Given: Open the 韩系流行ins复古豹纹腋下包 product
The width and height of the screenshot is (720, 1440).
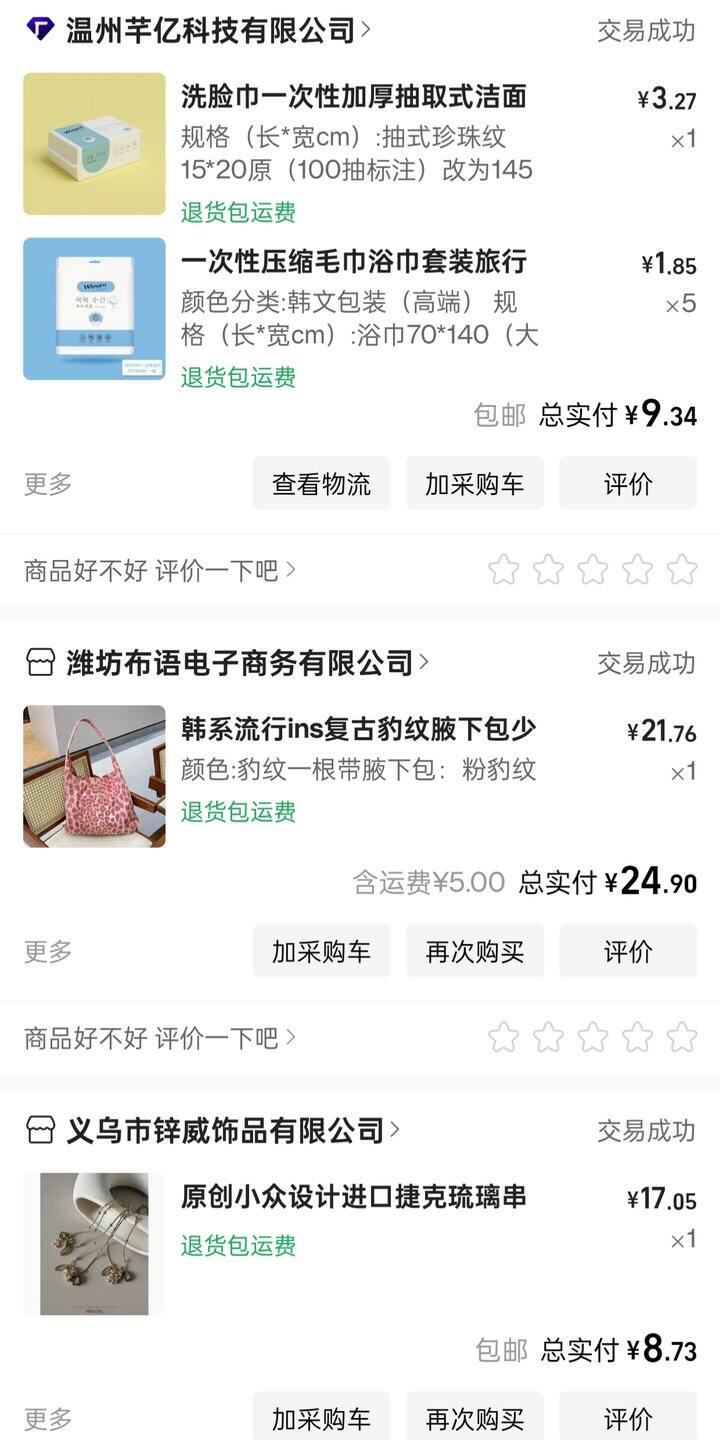Looking at the screenshot, I should click(x=358, y=730).
